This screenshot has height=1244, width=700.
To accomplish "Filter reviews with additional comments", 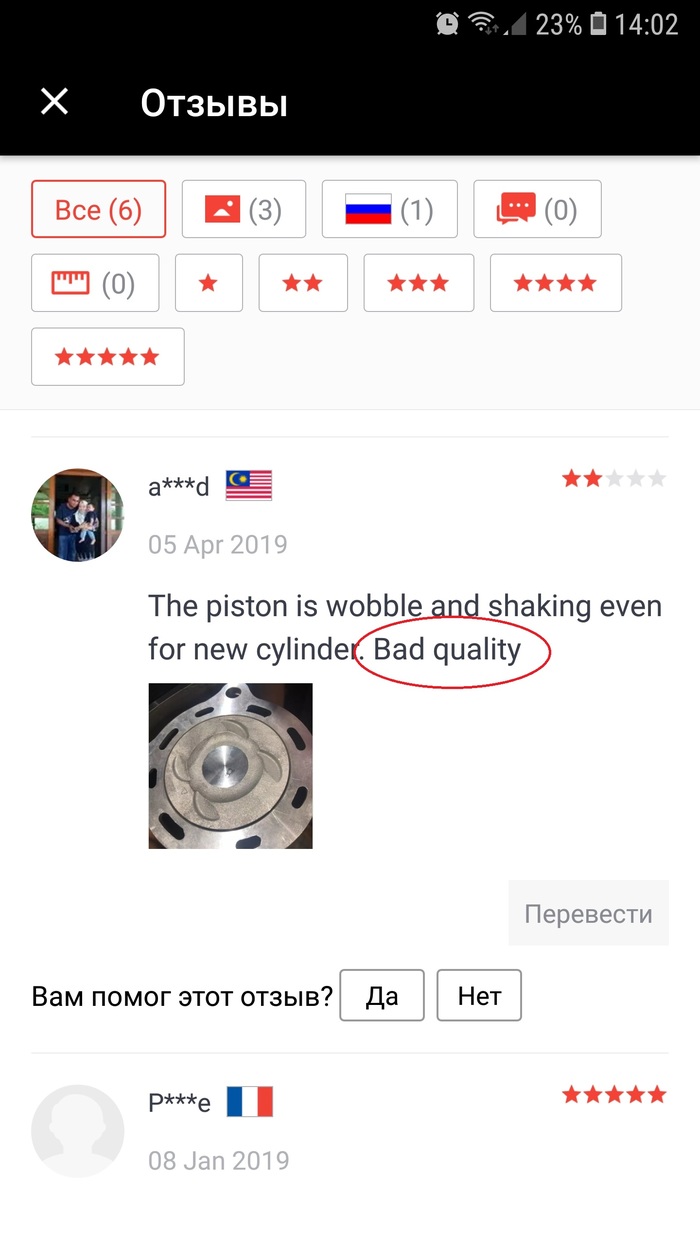I will pyautogui.click(x=537, y=210).
